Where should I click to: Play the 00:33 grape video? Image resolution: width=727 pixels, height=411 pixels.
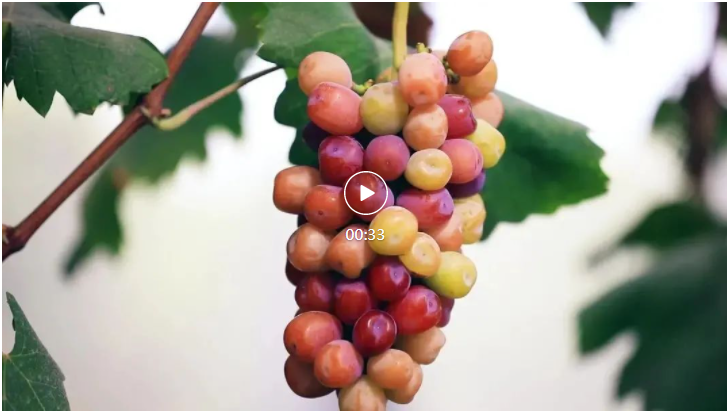365,193
